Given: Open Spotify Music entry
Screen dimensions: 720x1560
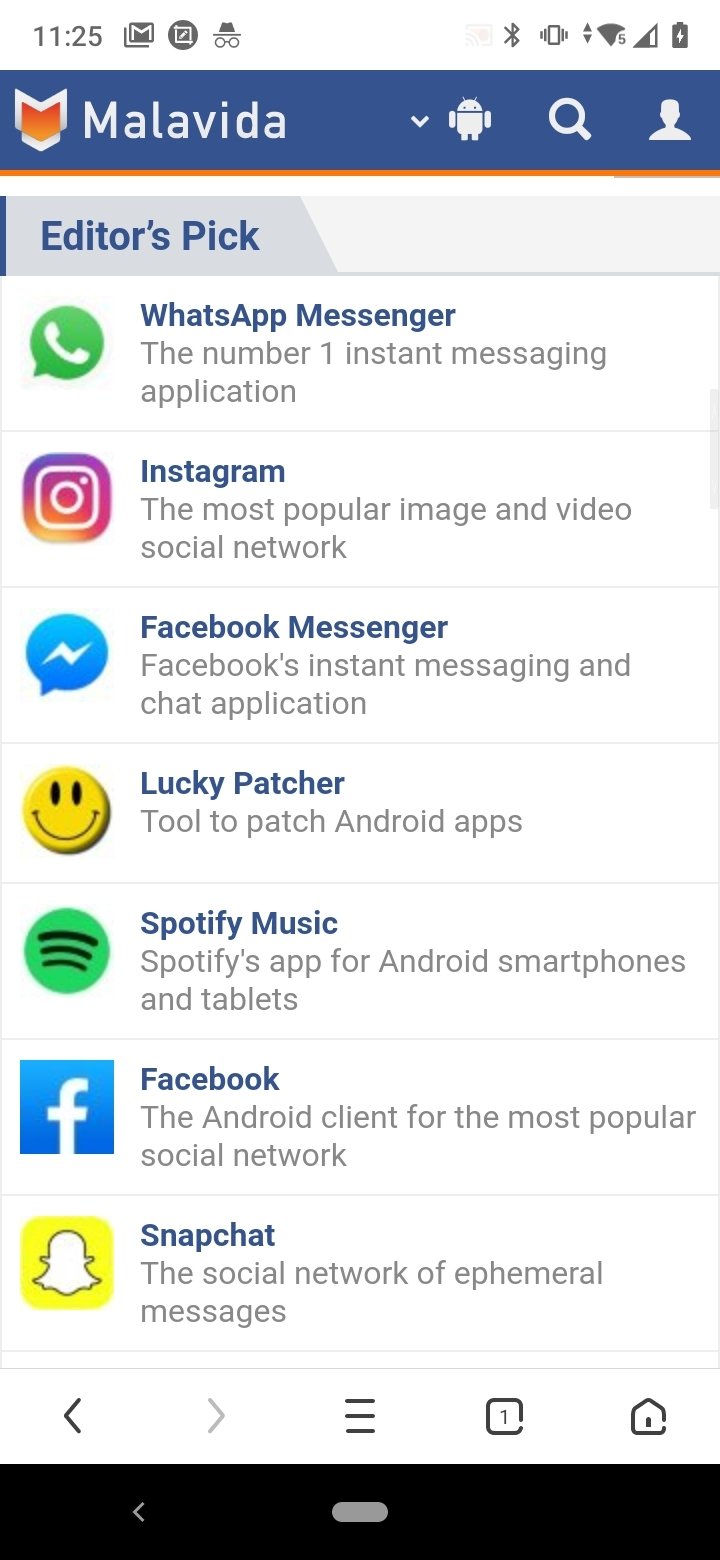Looking at the screenshot, I should (360, 962).
